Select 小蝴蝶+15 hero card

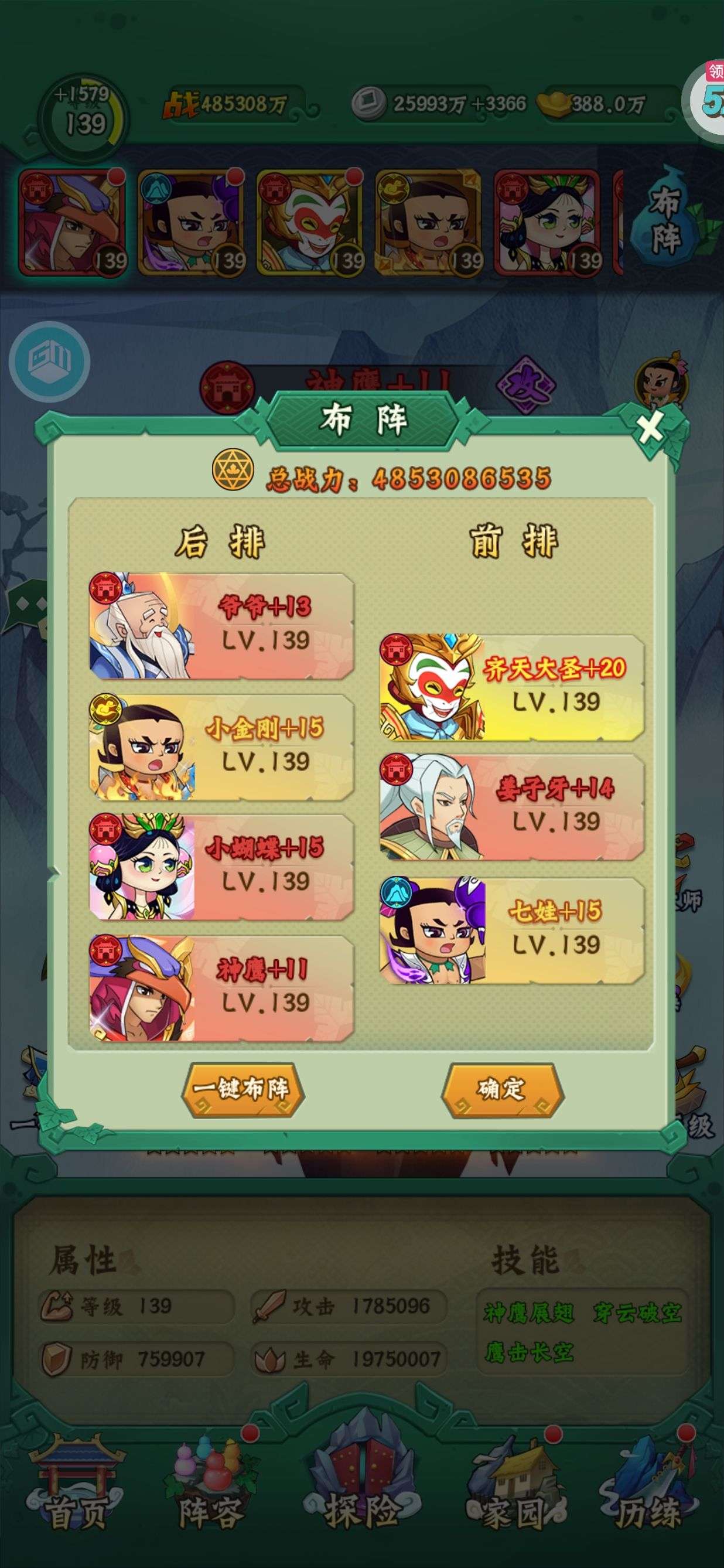(221, 867)
